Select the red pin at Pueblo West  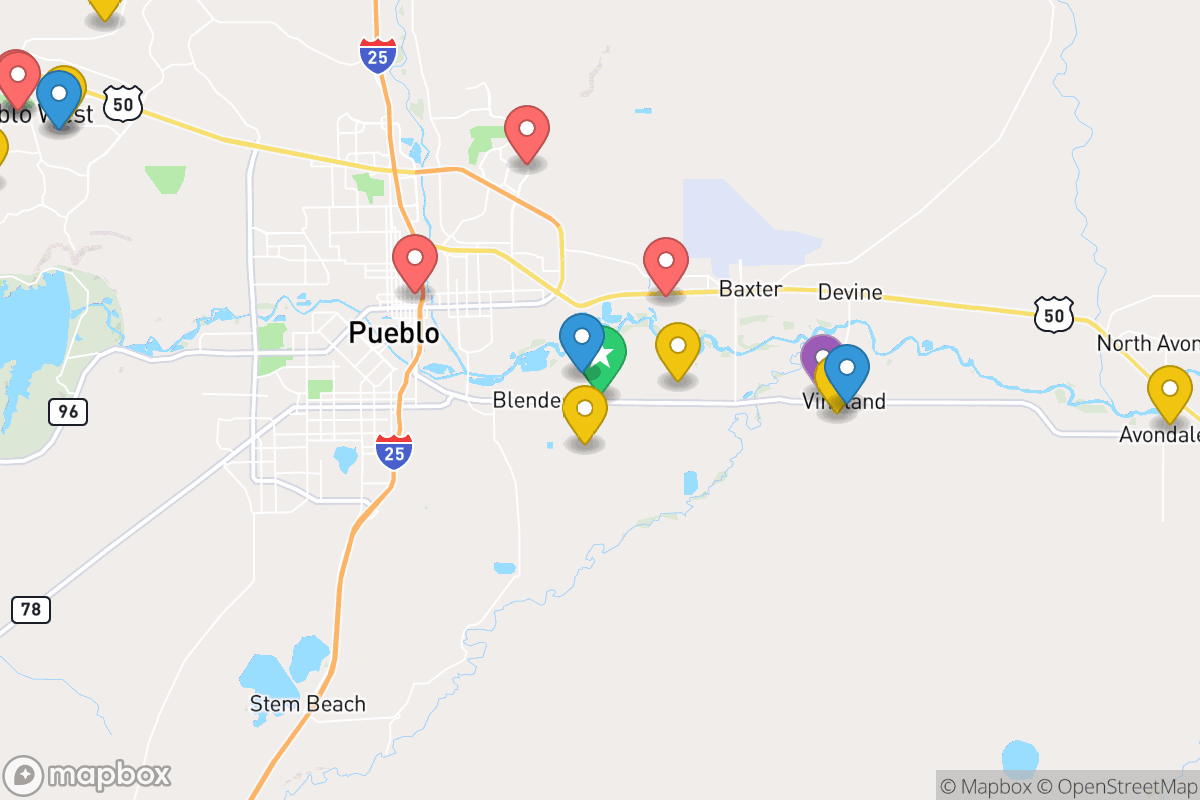coord(17,75)
